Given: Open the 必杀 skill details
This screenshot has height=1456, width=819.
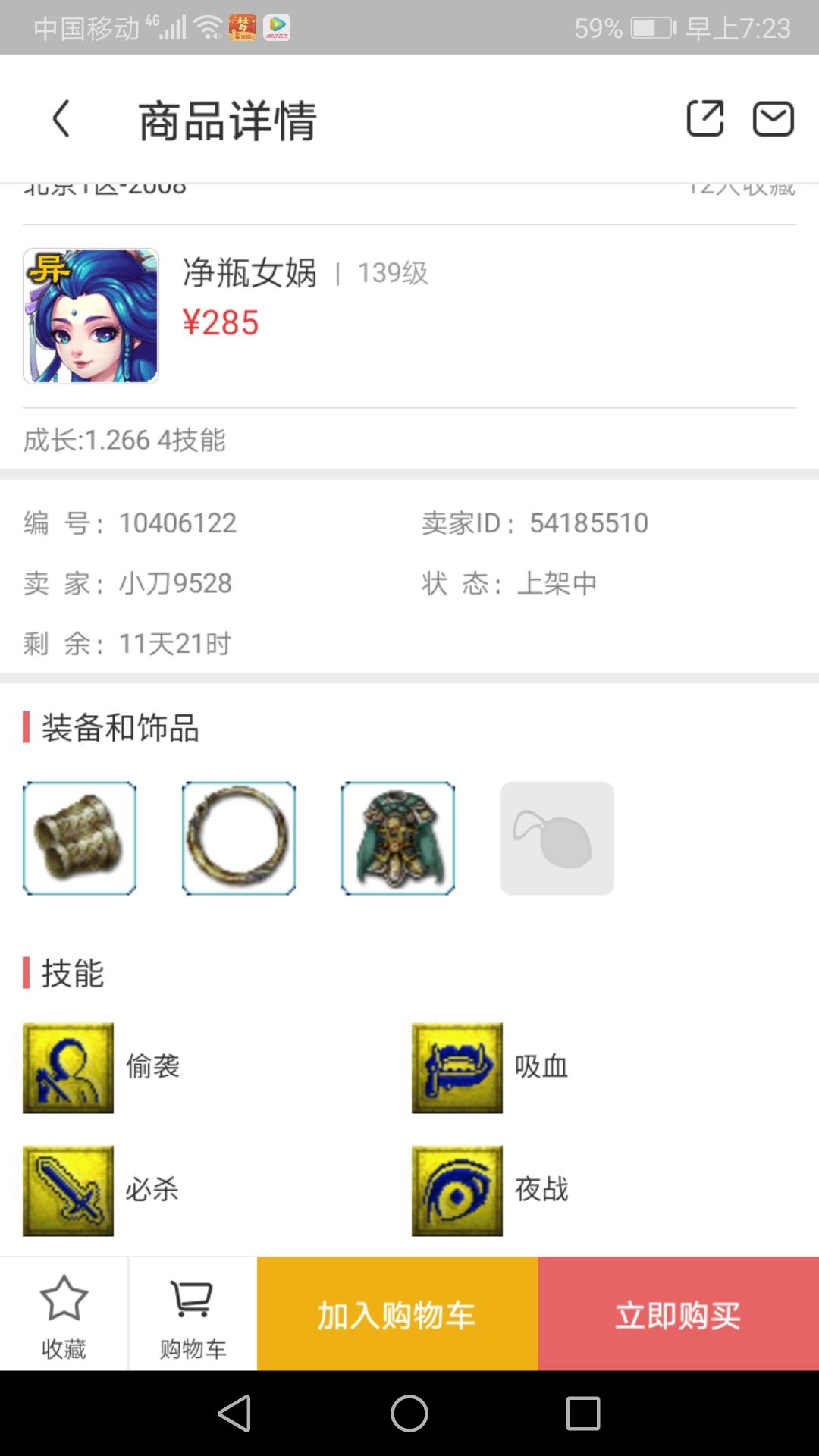Looking at the screenshot, I should pos(68,1191).
